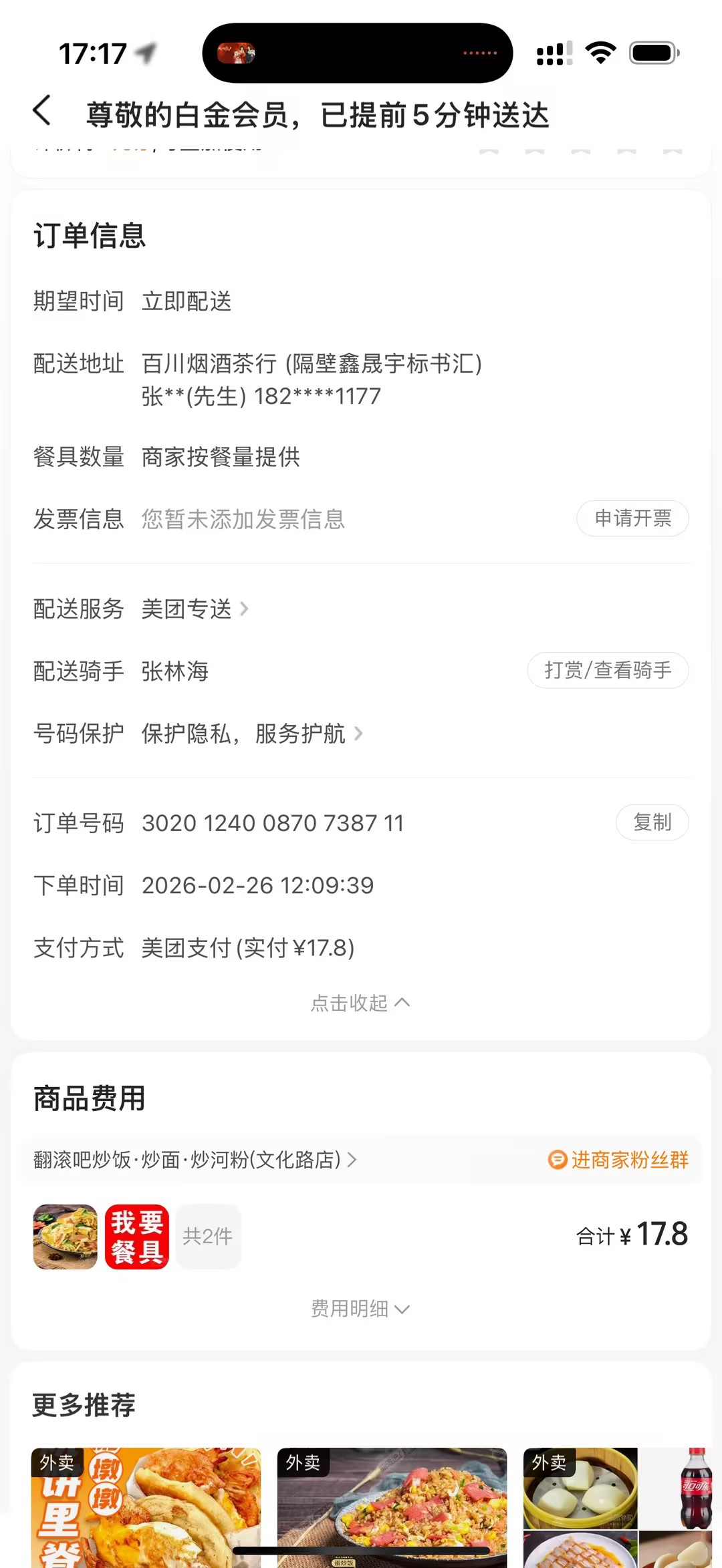Copy the order number with 复制
722x1568 pixels.
pyautogui.click(x=652, y=822)
